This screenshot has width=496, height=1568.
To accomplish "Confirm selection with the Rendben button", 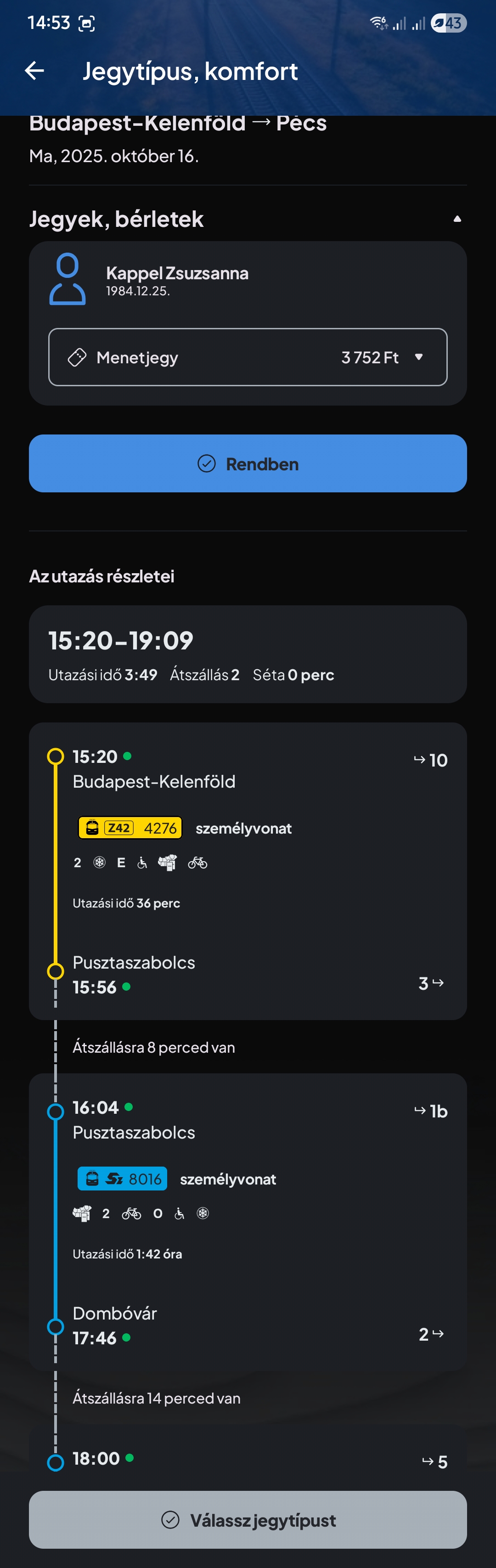I will tap(248, 463).
